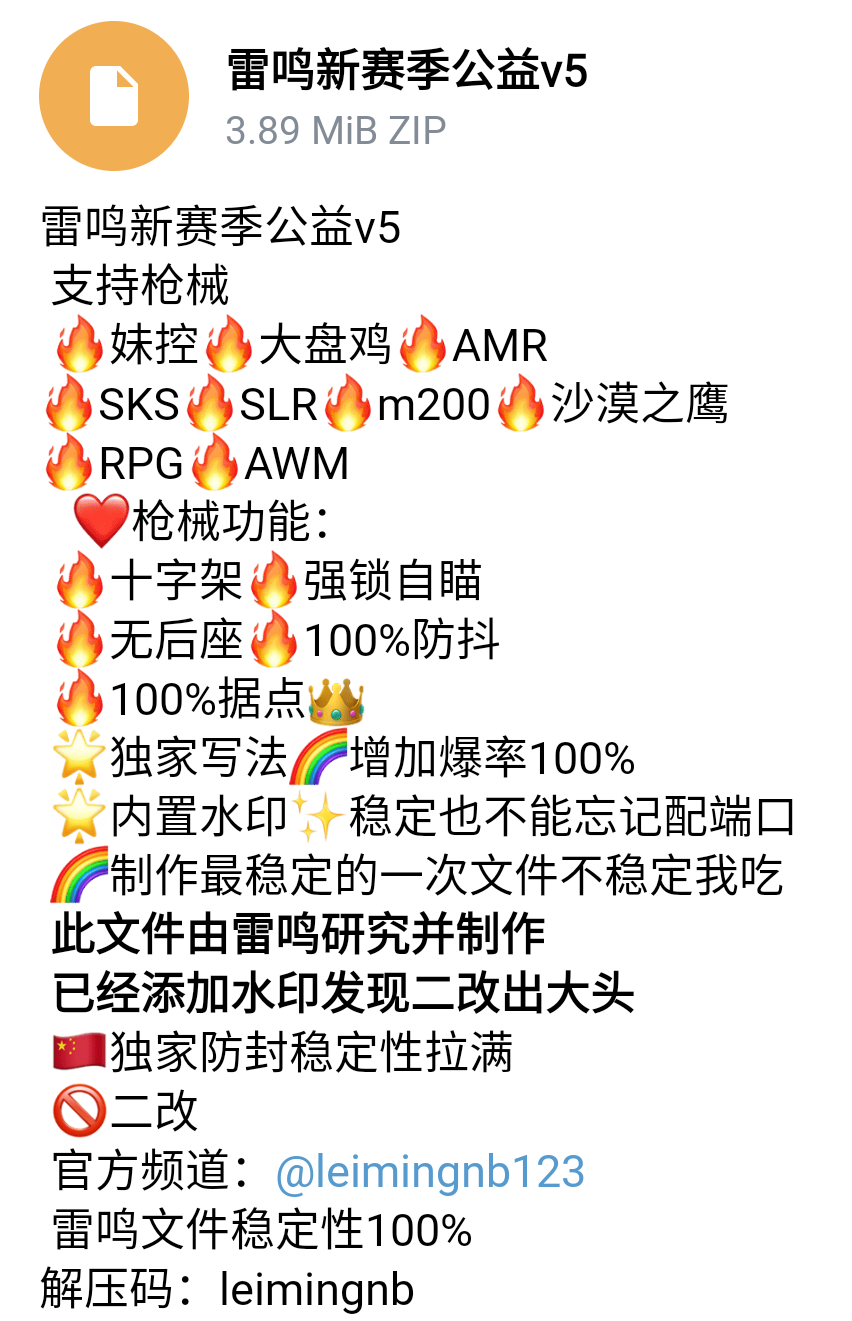Open the @leimingnb123 channel link
852x1321 pixels.
pyautogui.click(x=428, y=1172)
